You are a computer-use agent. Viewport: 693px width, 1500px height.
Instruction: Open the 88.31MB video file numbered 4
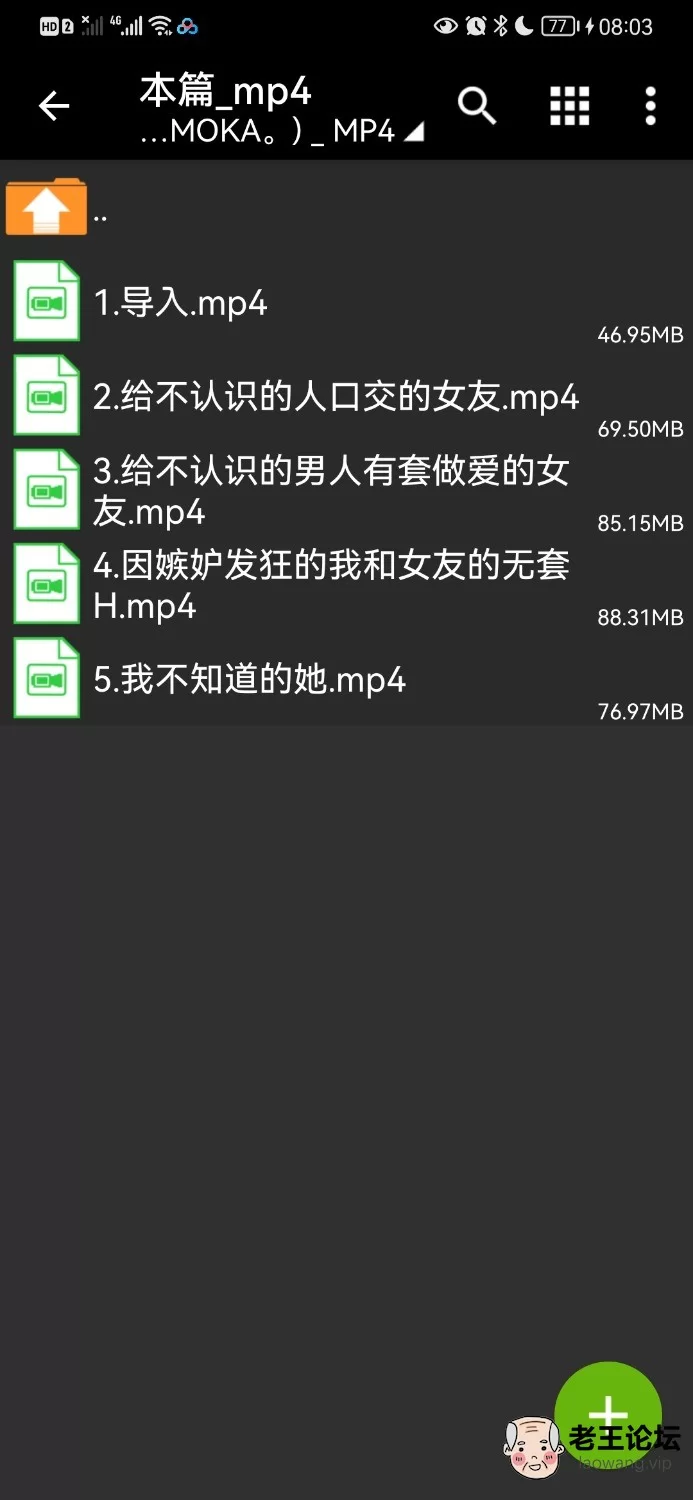tap(346, 584)
